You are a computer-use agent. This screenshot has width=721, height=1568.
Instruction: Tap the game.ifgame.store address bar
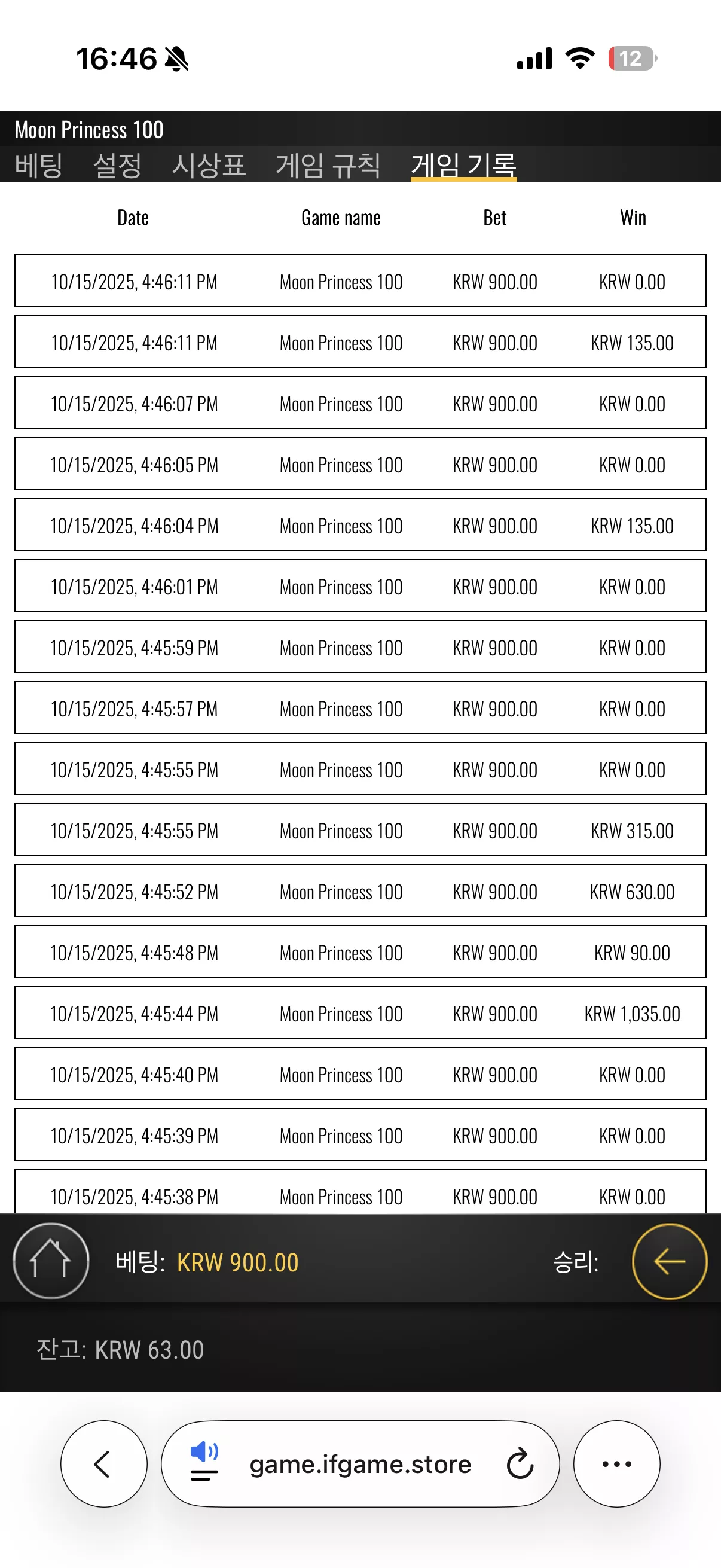click(360, 1464)
